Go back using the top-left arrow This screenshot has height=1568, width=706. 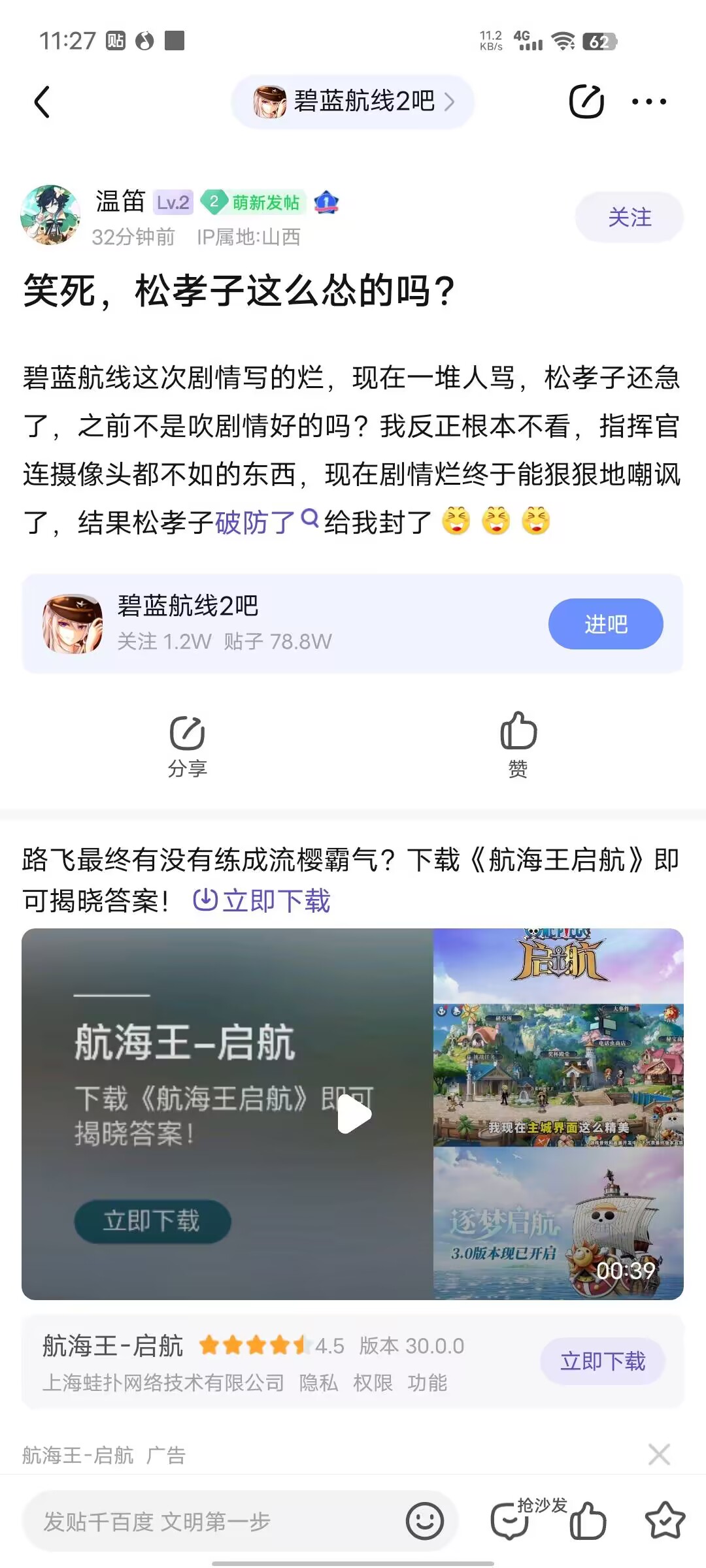tap(42, 102)
